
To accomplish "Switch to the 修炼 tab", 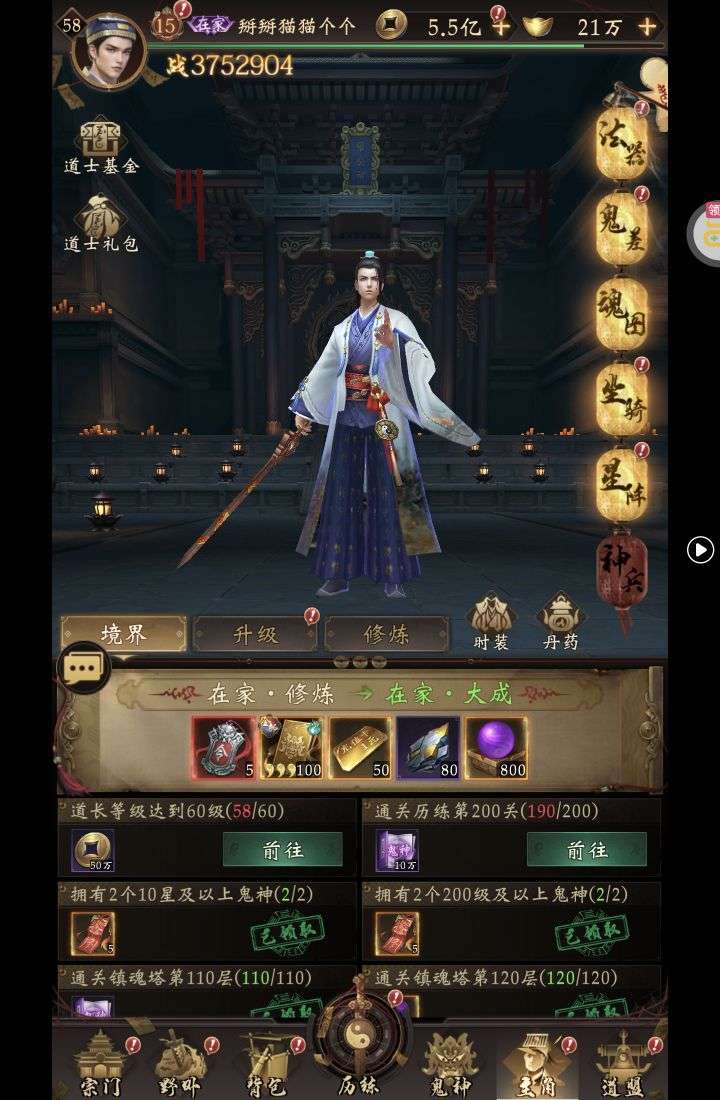I will 386,634.
